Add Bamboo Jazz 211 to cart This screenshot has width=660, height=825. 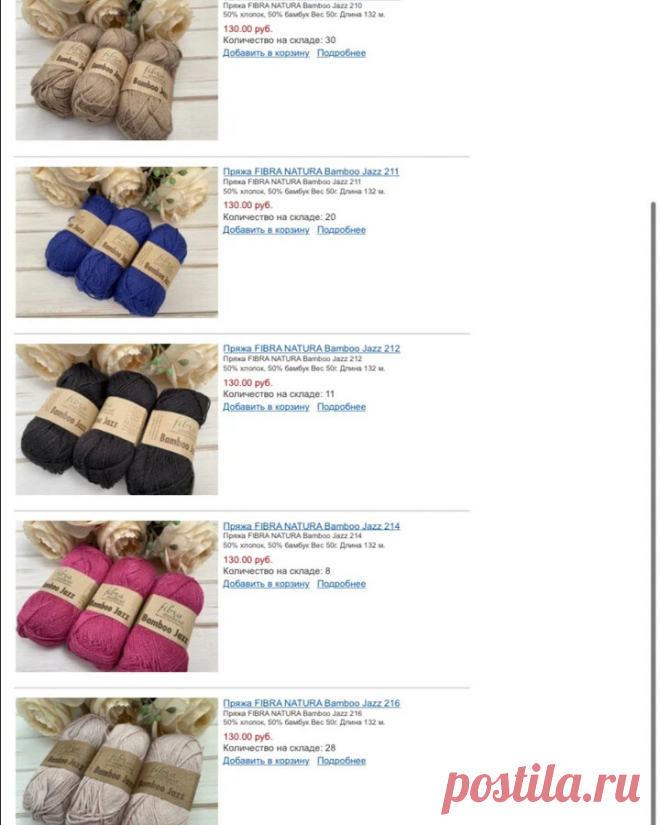[x=266, y=230]
